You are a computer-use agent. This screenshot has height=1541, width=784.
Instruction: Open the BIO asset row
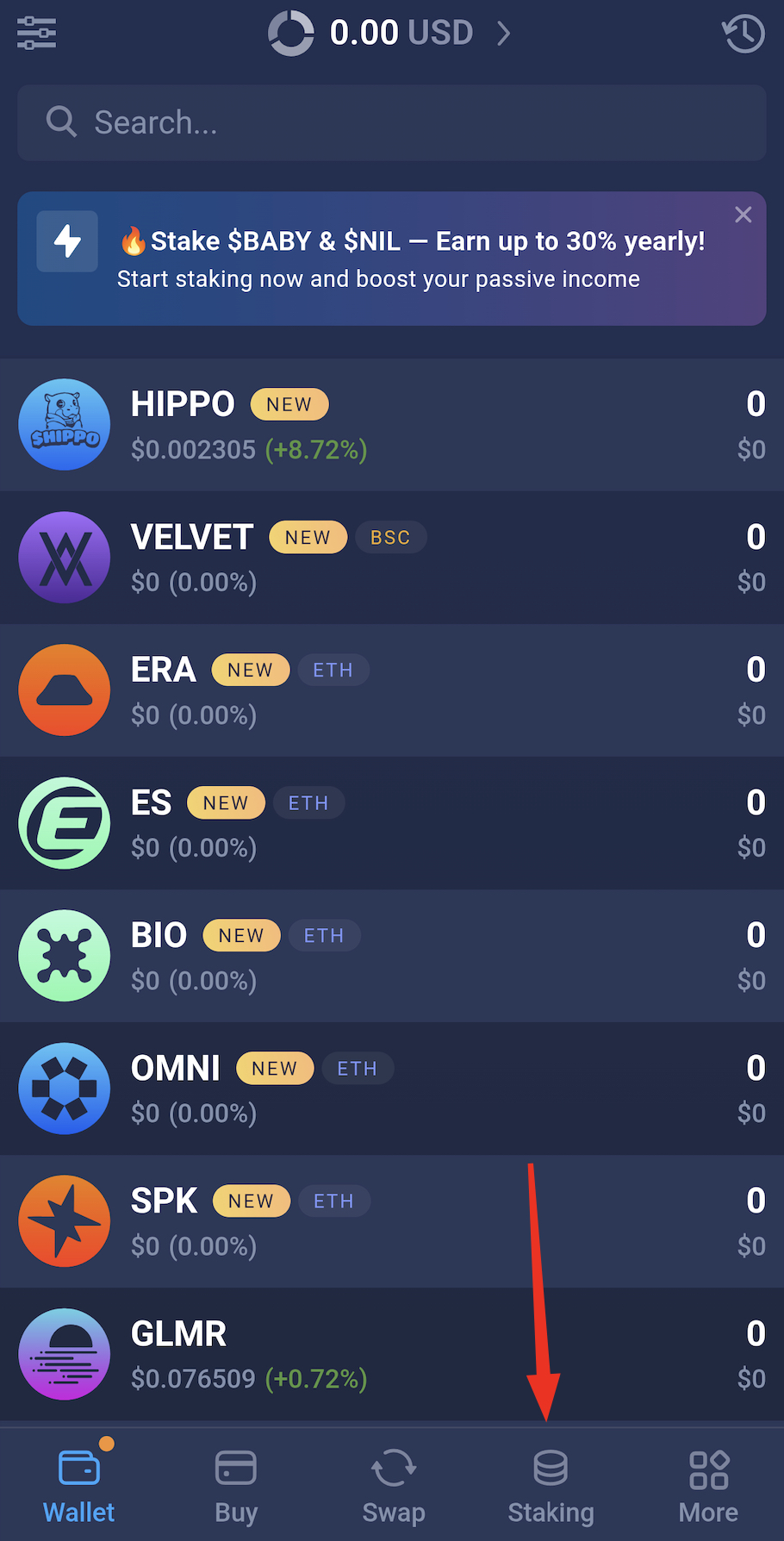point(392,956)
